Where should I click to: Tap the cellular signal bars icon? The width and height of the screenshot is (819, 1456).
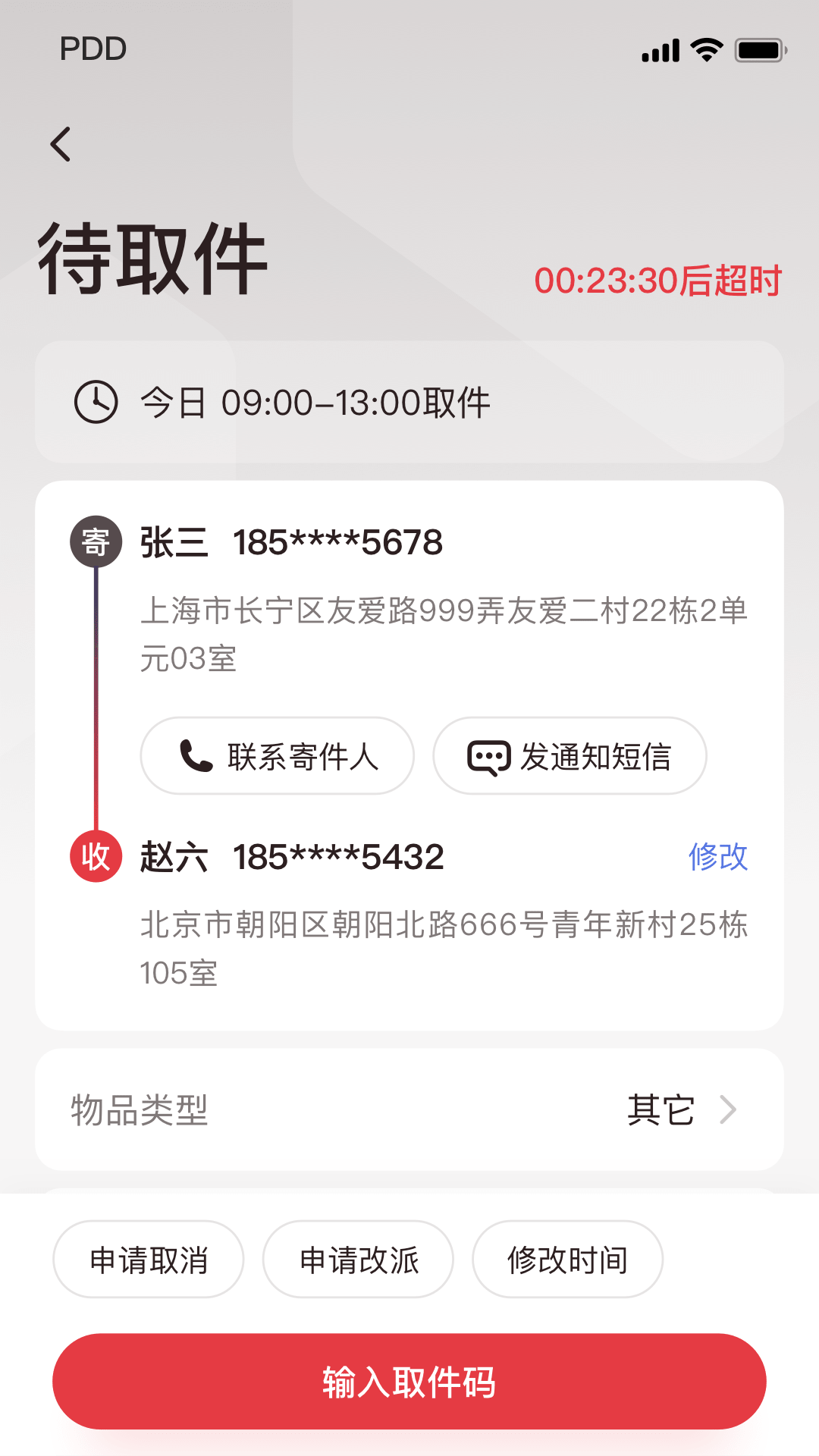pyautogui.click(x=659, y=48)
